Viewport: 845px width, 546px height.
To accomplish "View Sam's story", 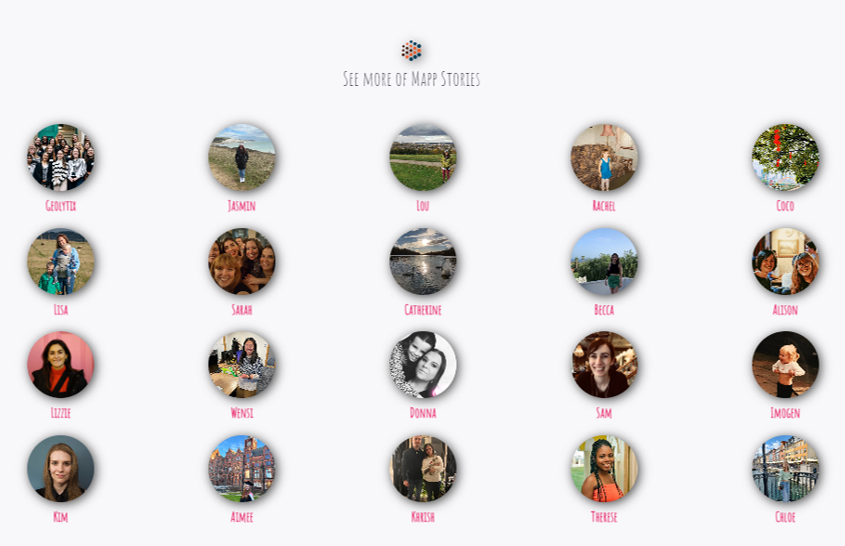I will (x=604, y=365).
